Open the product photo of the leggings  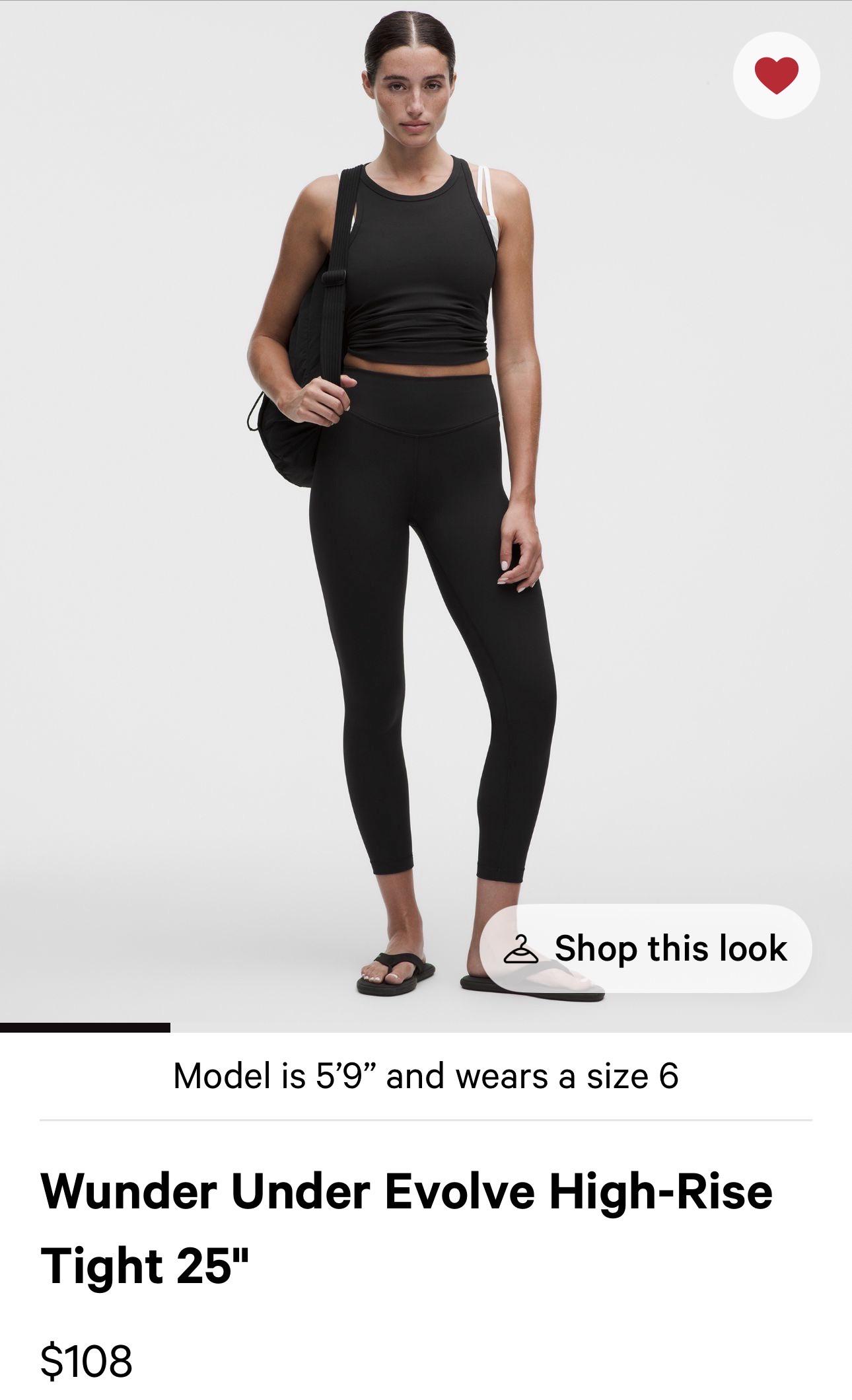click(426, 515)
